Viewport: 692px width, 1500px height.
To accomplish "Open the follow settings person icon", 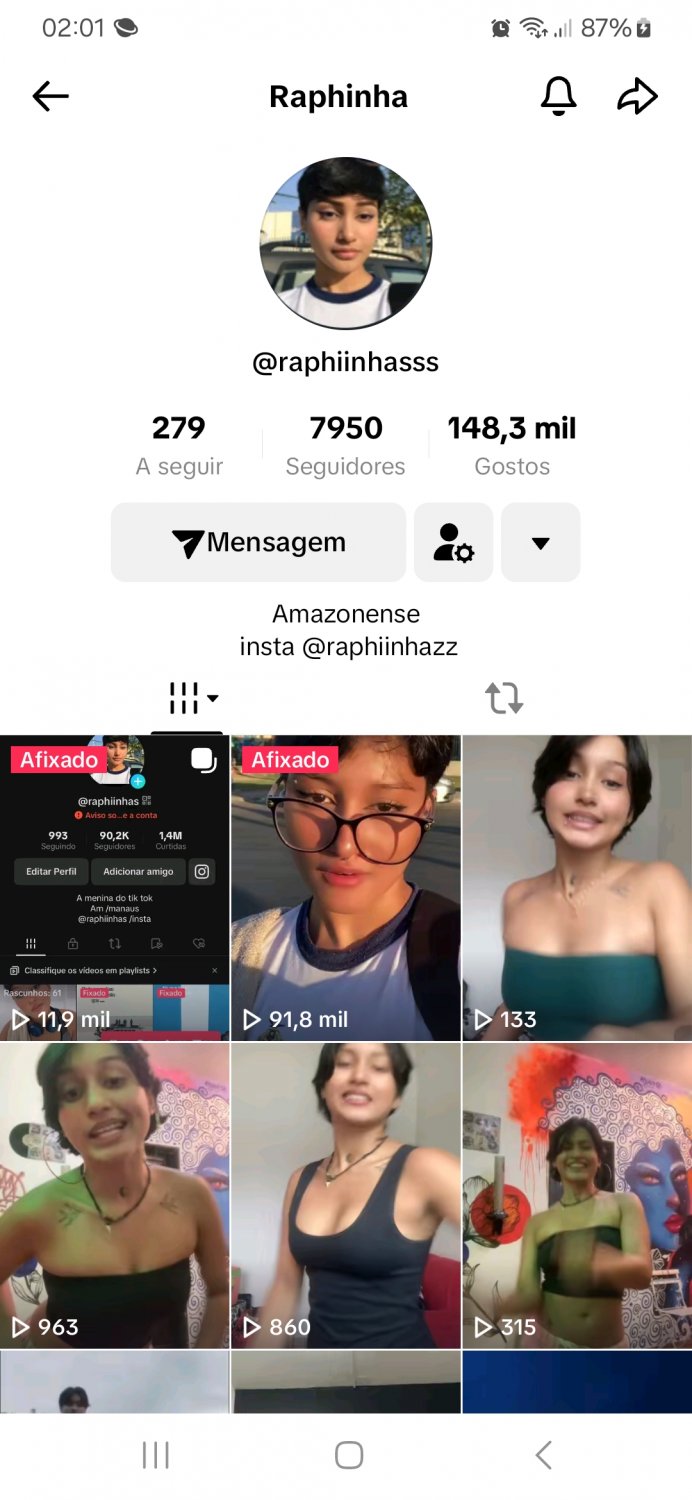I will point(453,542).
